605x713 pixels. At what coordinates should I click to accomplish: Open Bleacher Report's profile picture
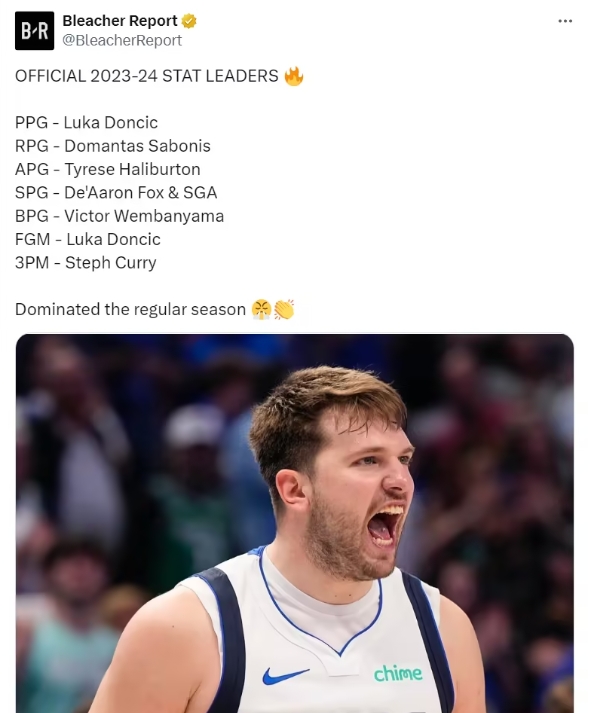click(34, 31)
